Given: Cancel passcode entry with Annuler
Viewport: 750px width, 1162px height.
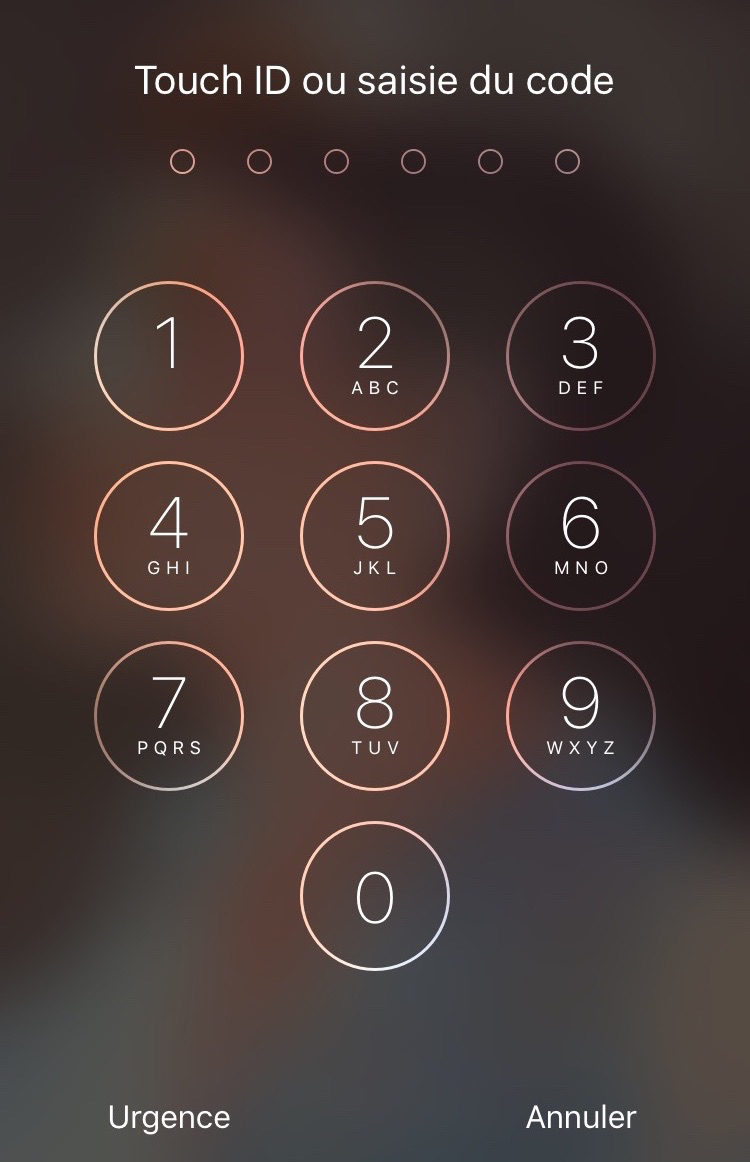Looking at the screenshot, I should coord(581,1117).
